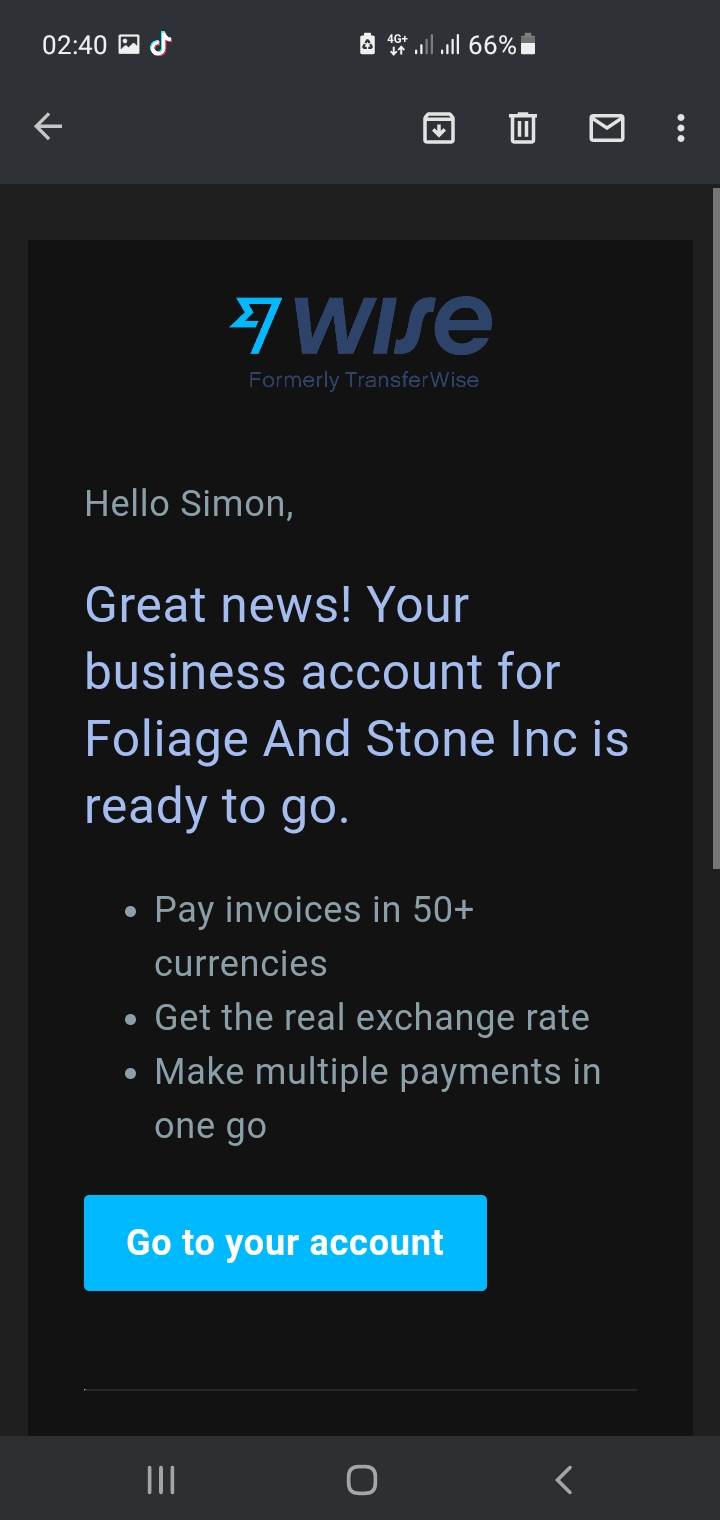Open the overflow menu
Viewport: 720px width, 1520px height.
[680, 128]
